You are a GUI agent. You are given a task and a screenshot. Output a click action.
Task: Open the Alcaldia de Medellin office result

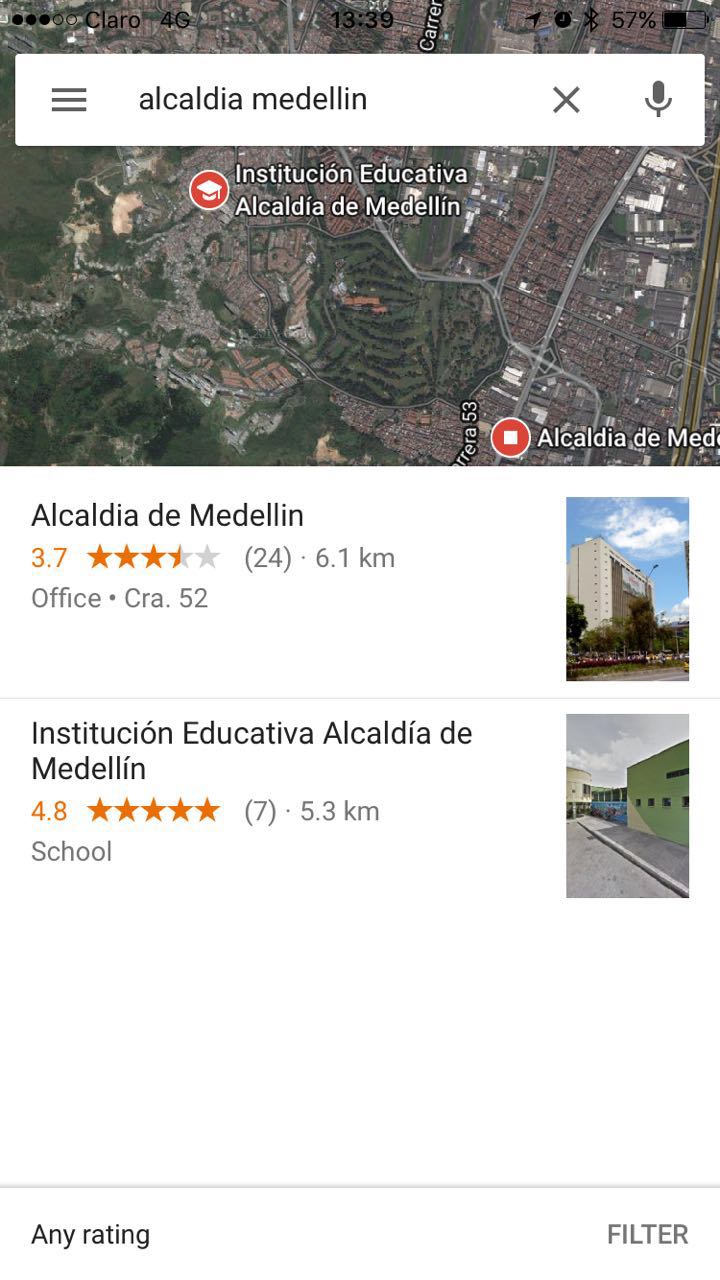pyautogui.click(x=280, y=580)
